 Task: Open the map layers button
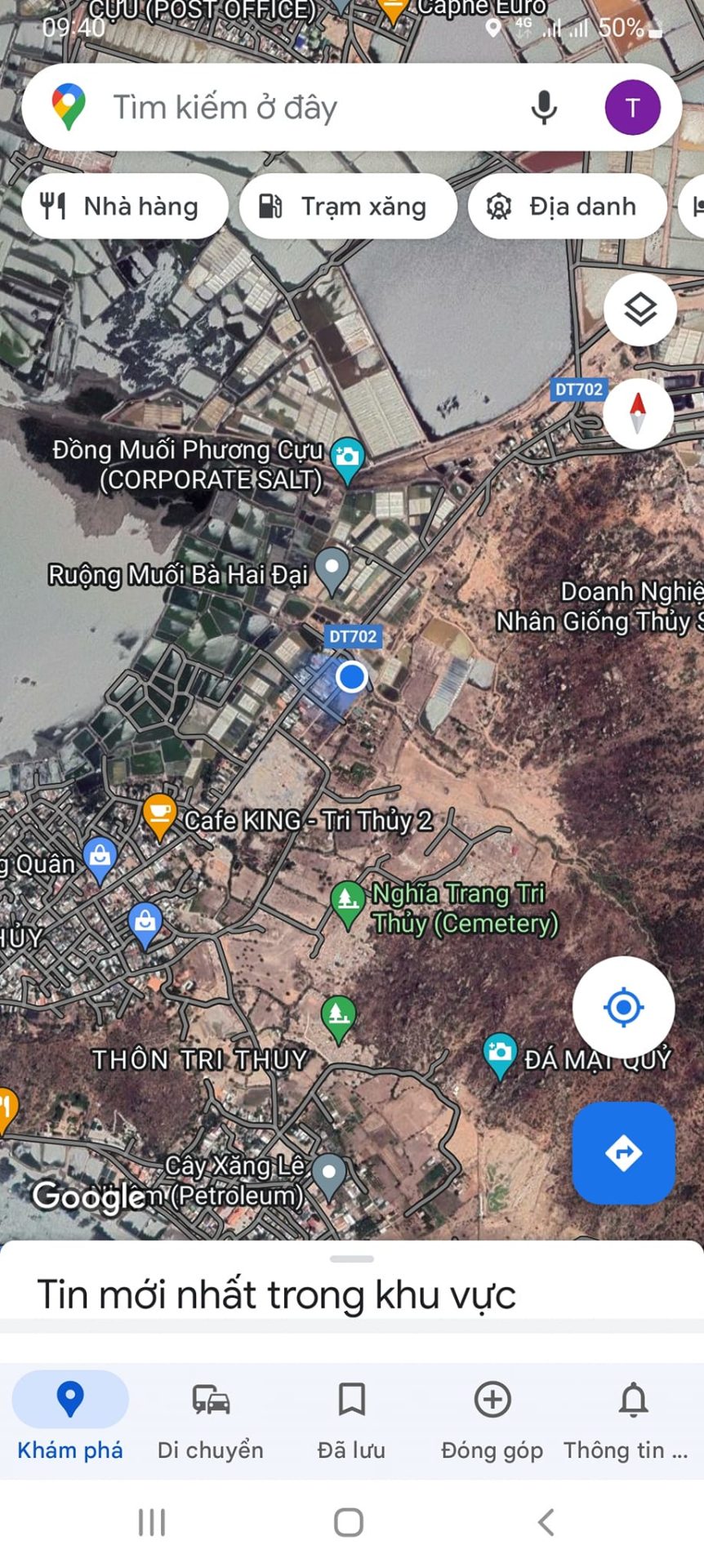[x=639, y=310]
